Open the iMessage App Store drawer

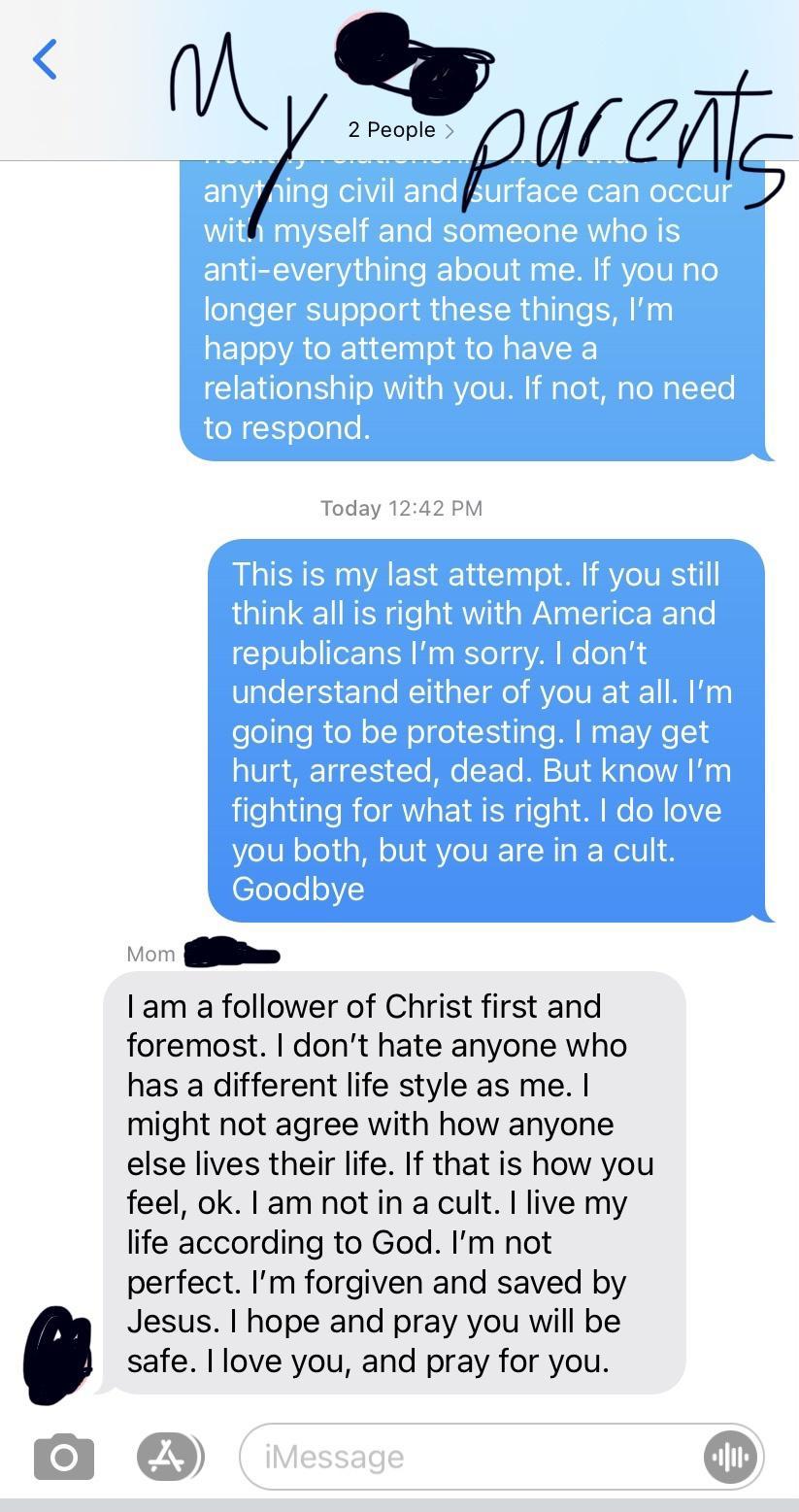(171, 1457)
